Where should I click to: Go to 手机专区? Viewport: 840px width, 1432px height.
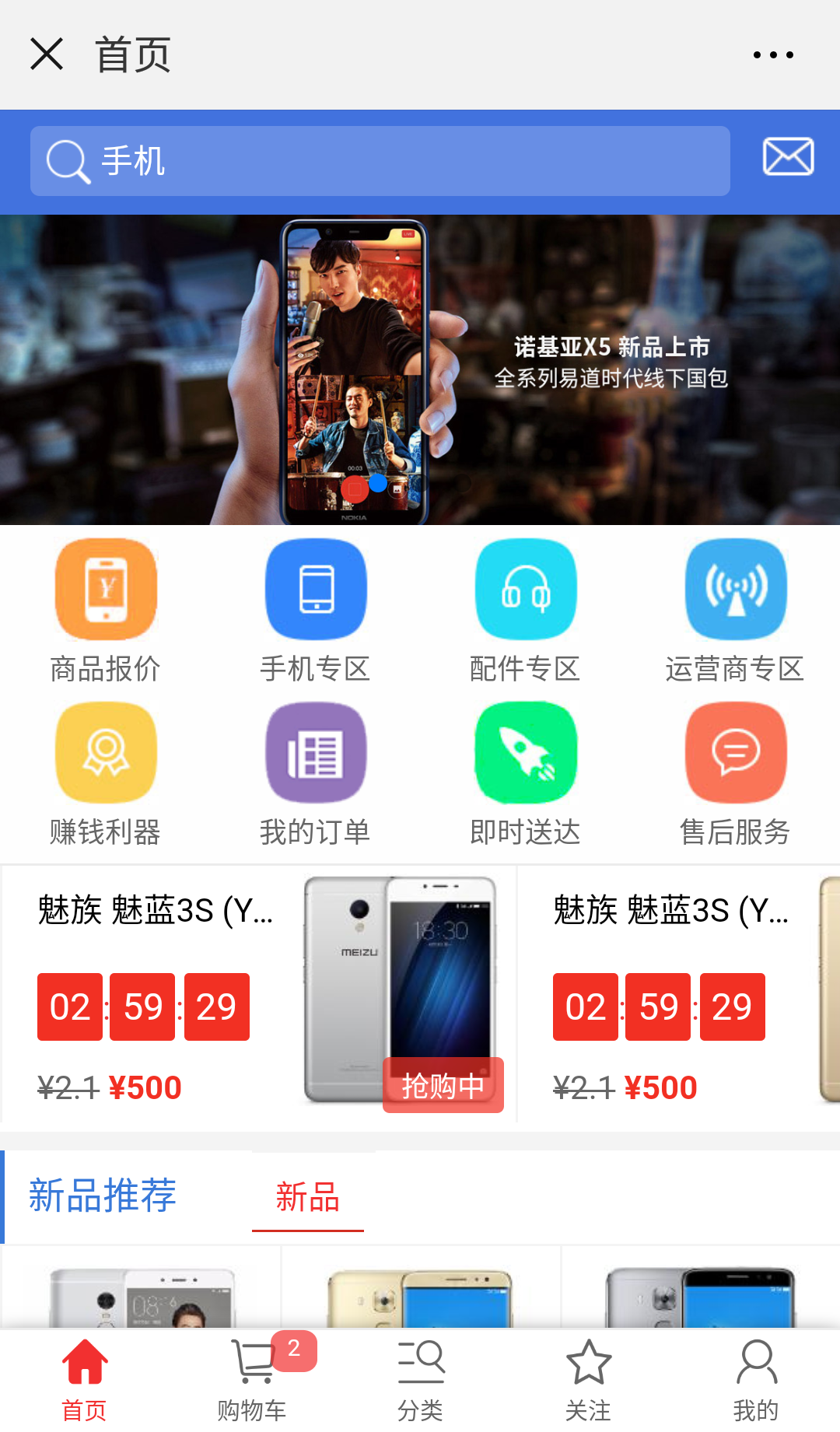coord(315,611)
